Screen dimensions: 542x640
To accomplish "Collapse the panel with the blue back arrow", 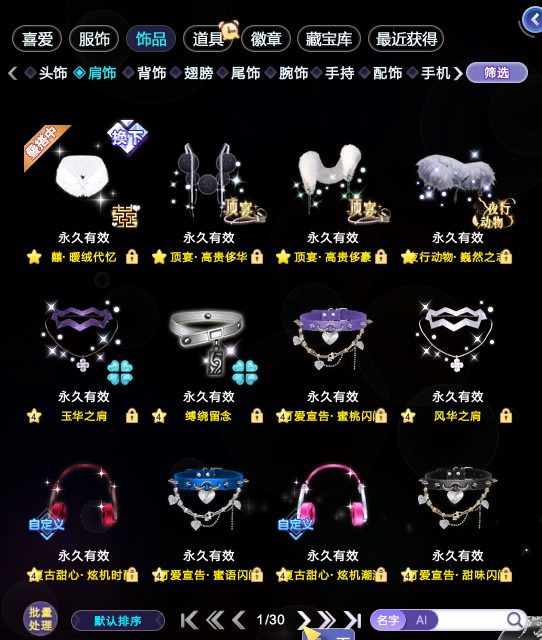I will (x=533, y=20).
